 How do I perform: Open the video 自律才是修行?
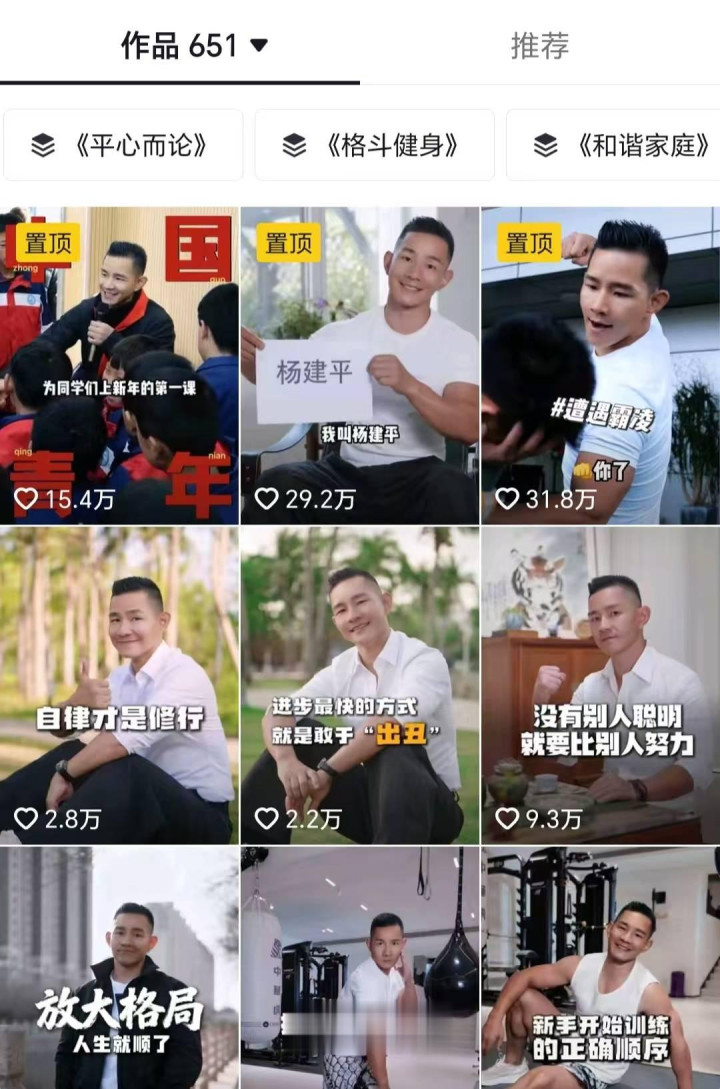tap(119, 686)
